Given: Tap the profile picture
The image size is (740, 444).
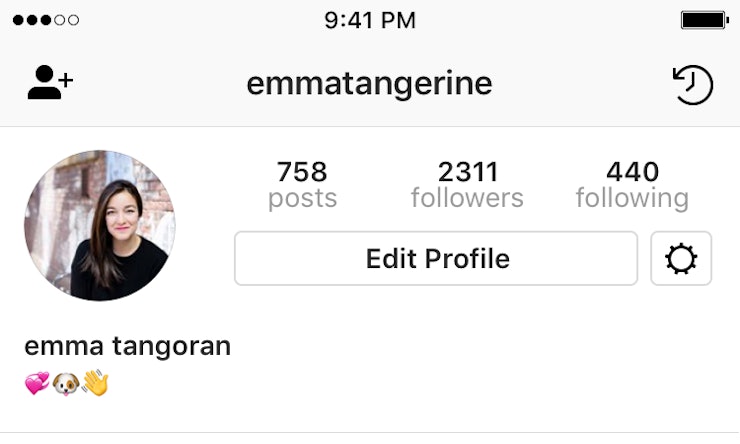Looking at the screenshot, I should [99, 226].
